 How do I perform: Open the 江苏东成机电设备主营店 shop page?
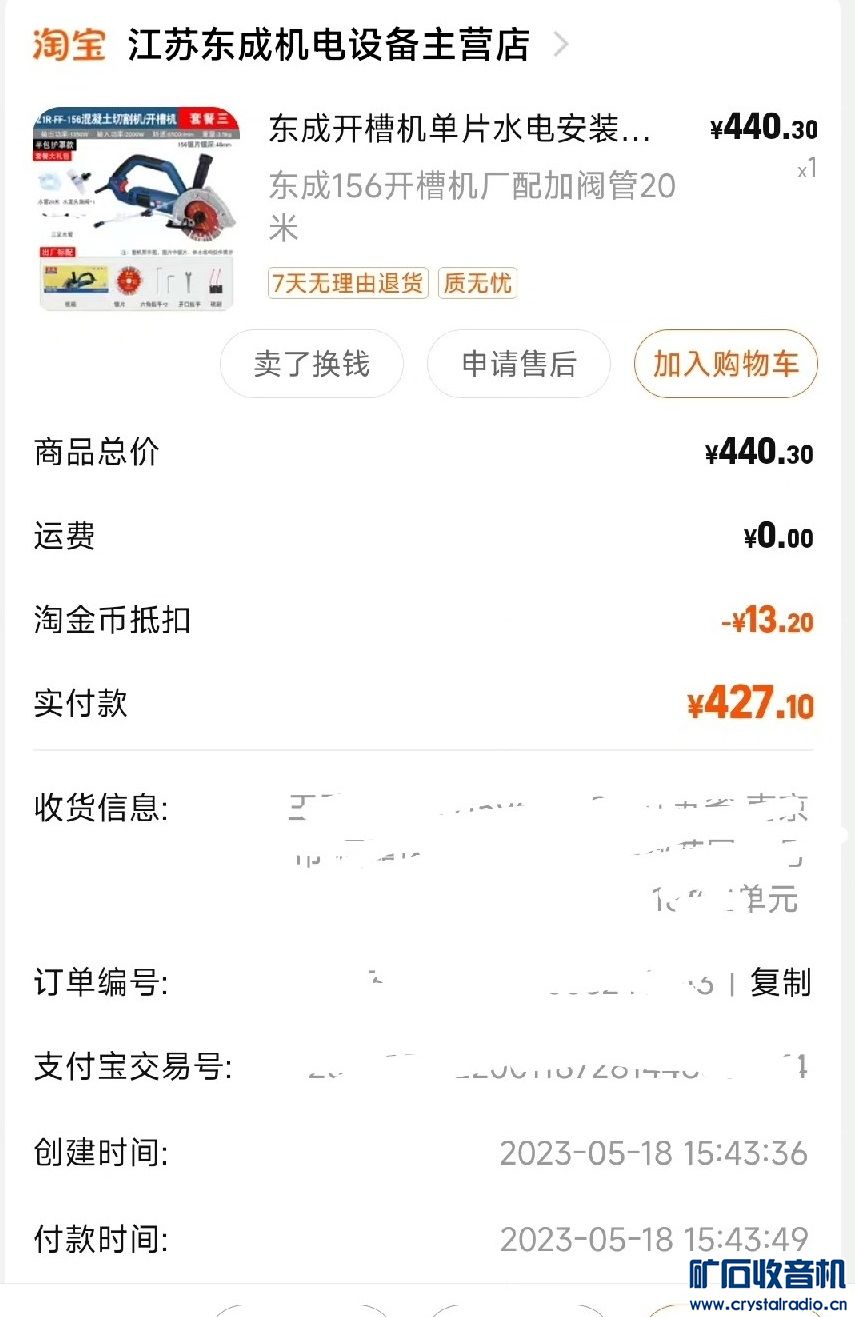tap(330, 46)
